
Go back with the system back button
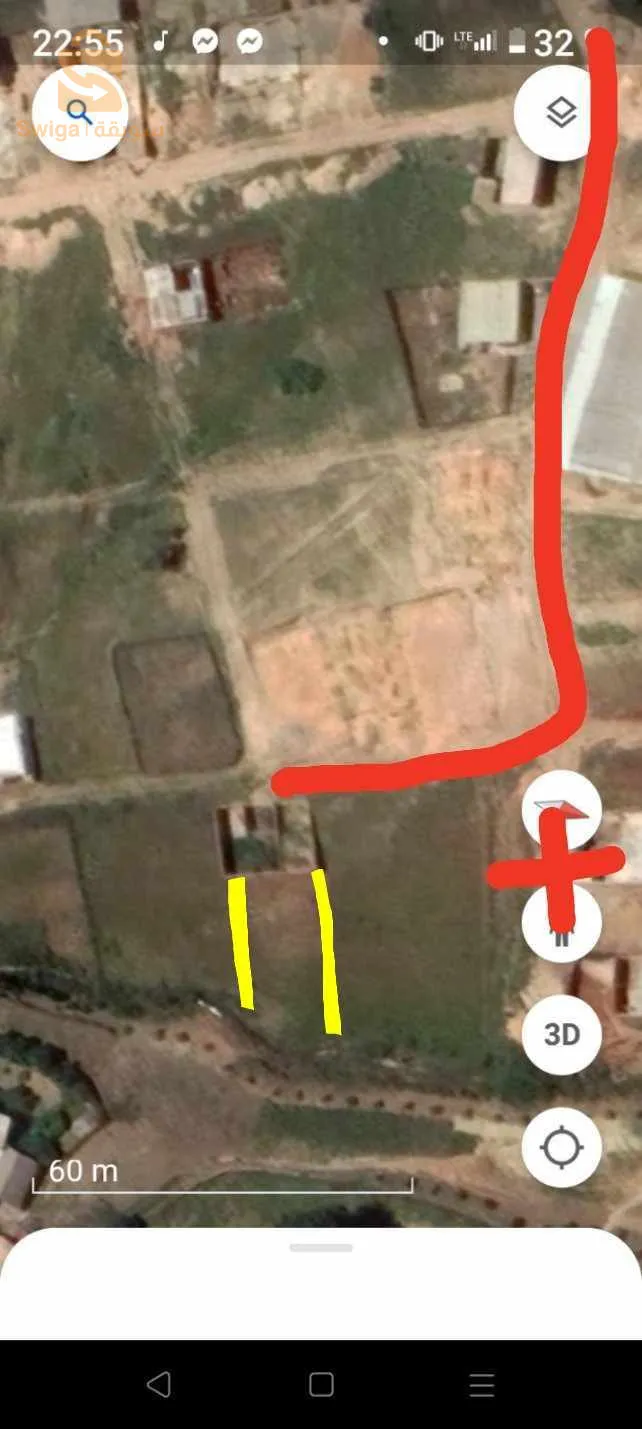(x=159, y=1384)
